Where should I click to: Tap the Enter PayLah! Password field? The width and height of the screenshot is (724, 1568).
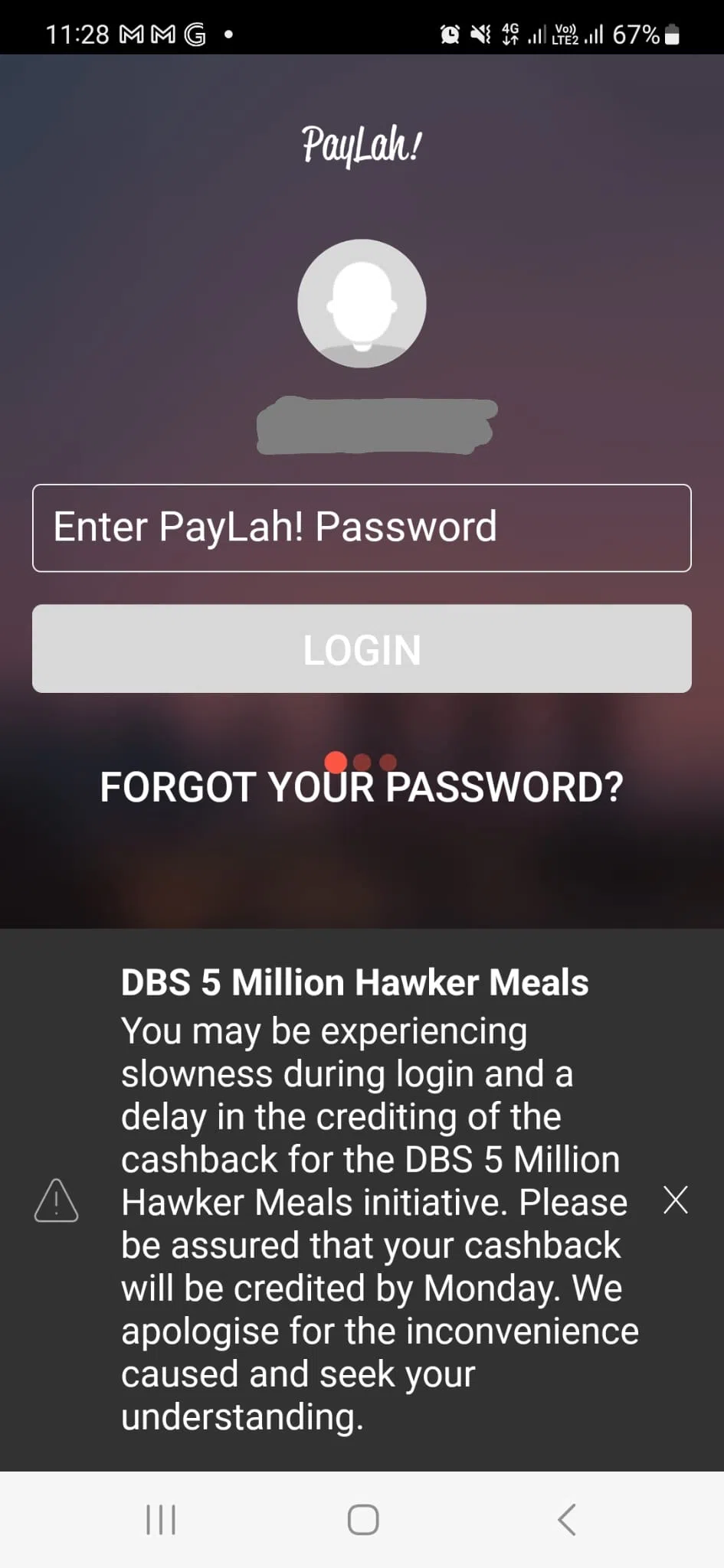coord(362,528)
